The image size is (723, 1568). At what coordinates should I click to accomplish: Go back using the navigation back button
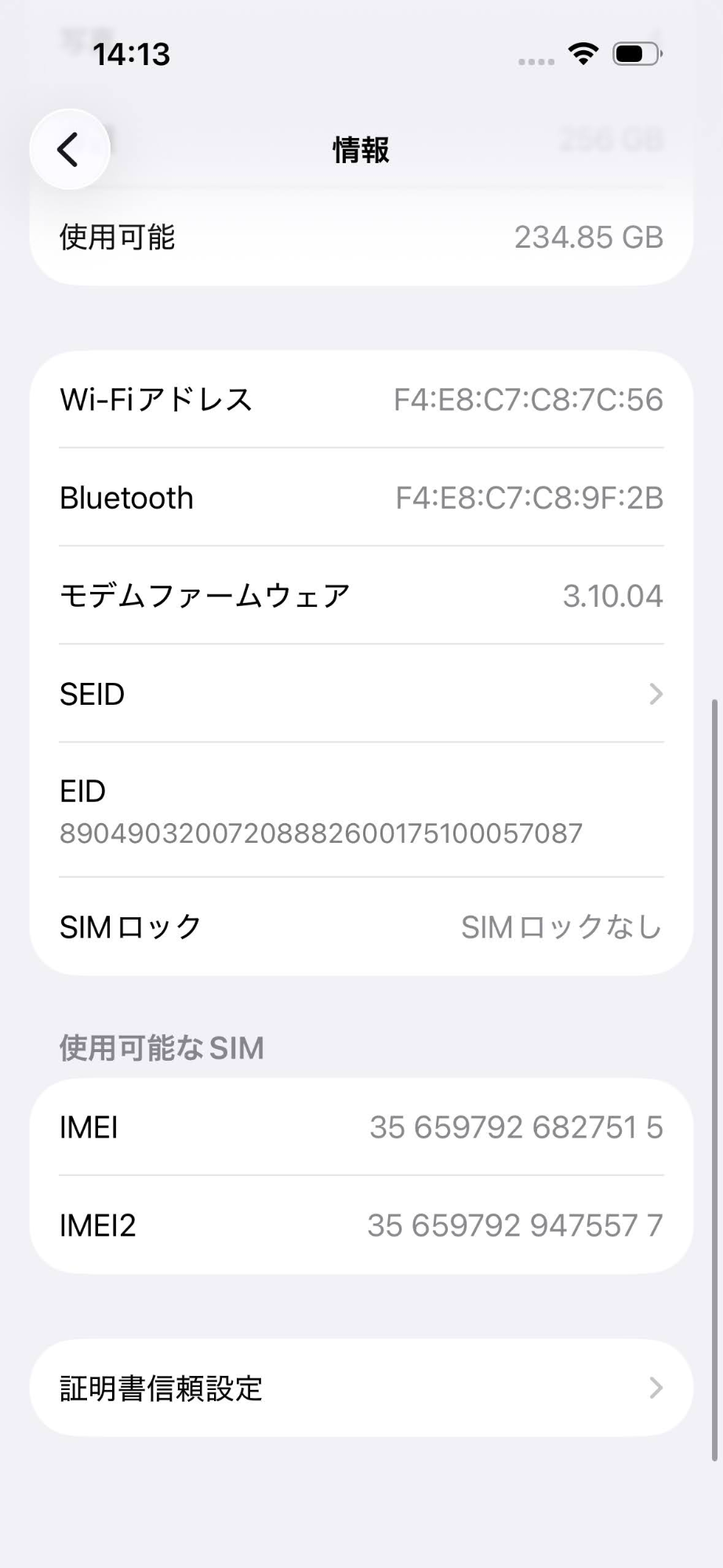(69, 149)
